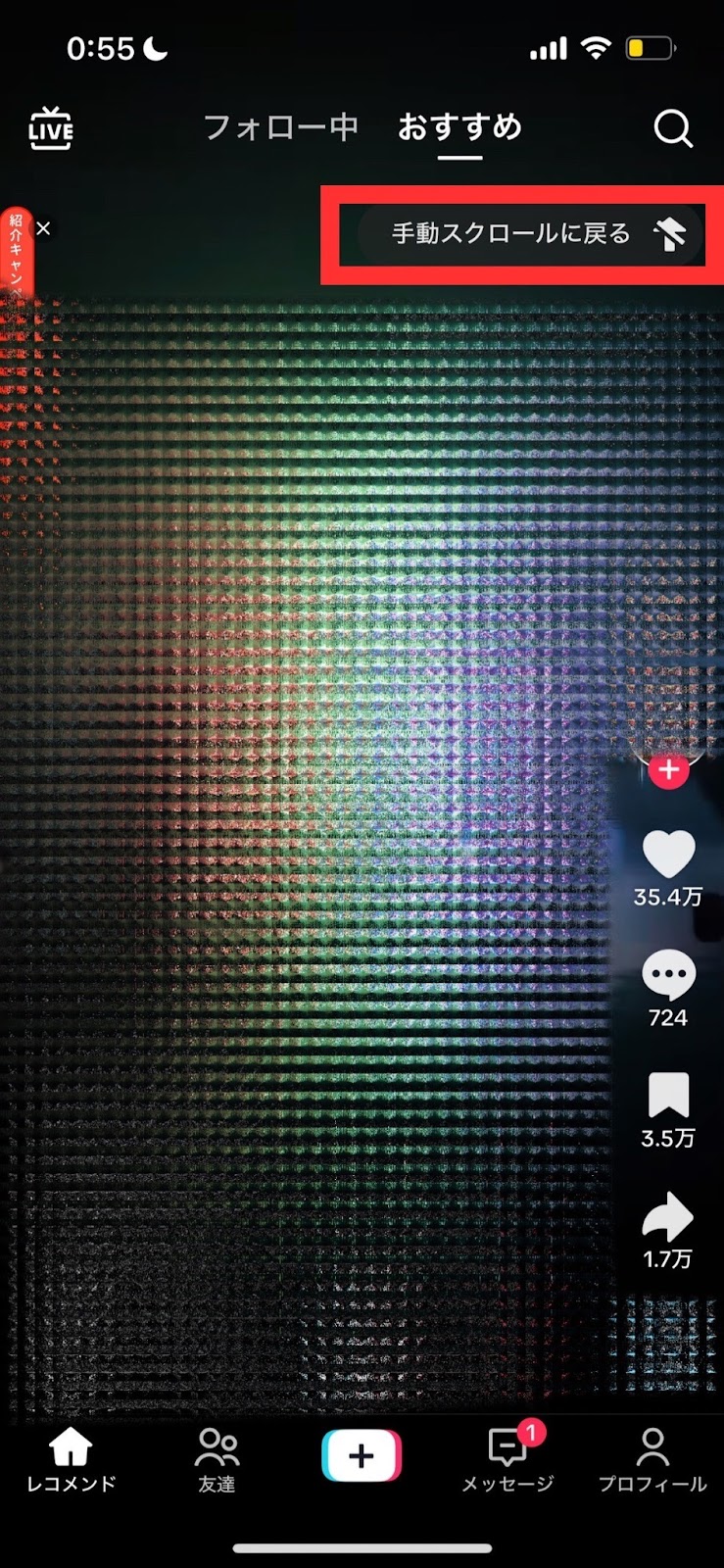Follow the creator with plus button
This screenshot has width=724, height=1568.
point(668,770)
